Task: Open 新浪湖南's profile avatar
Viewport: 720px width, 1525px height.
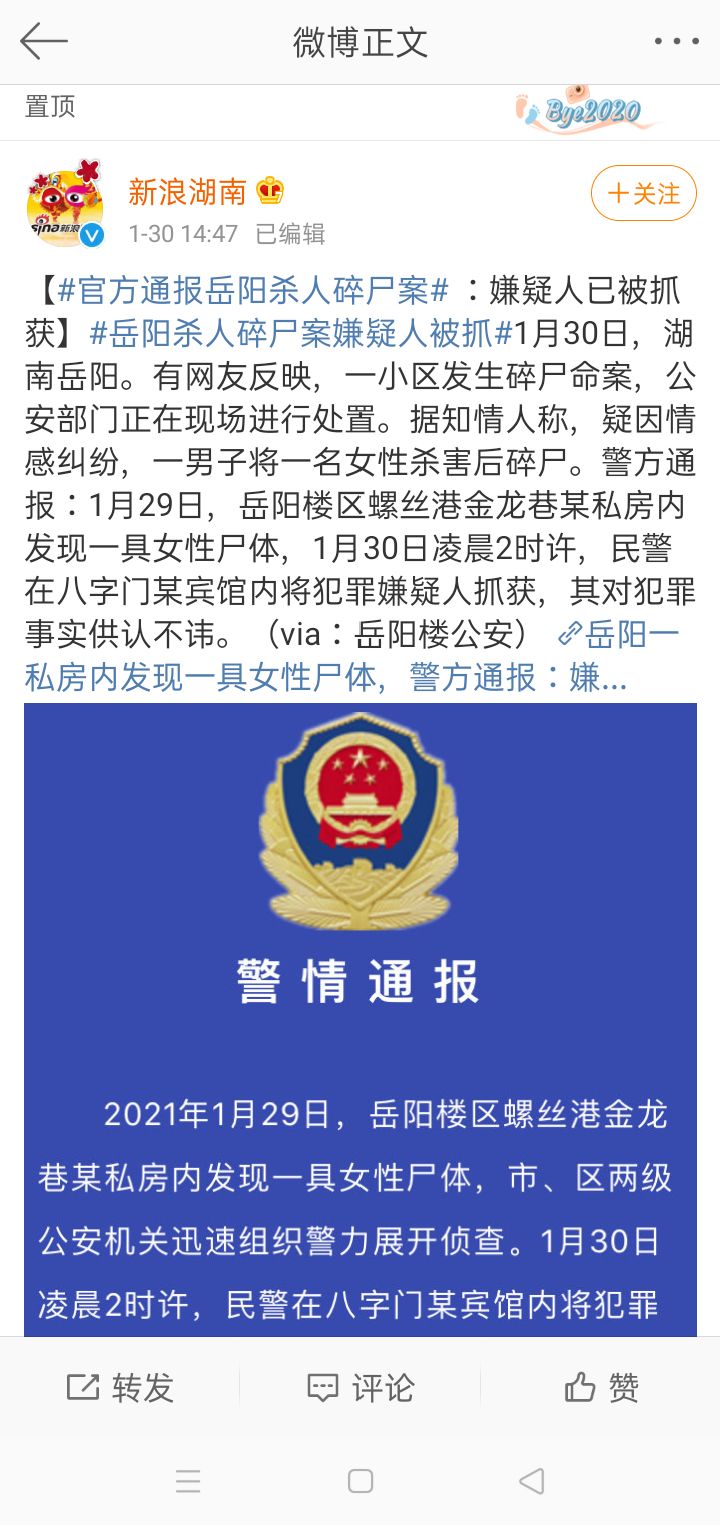Action: pos(65,207)
